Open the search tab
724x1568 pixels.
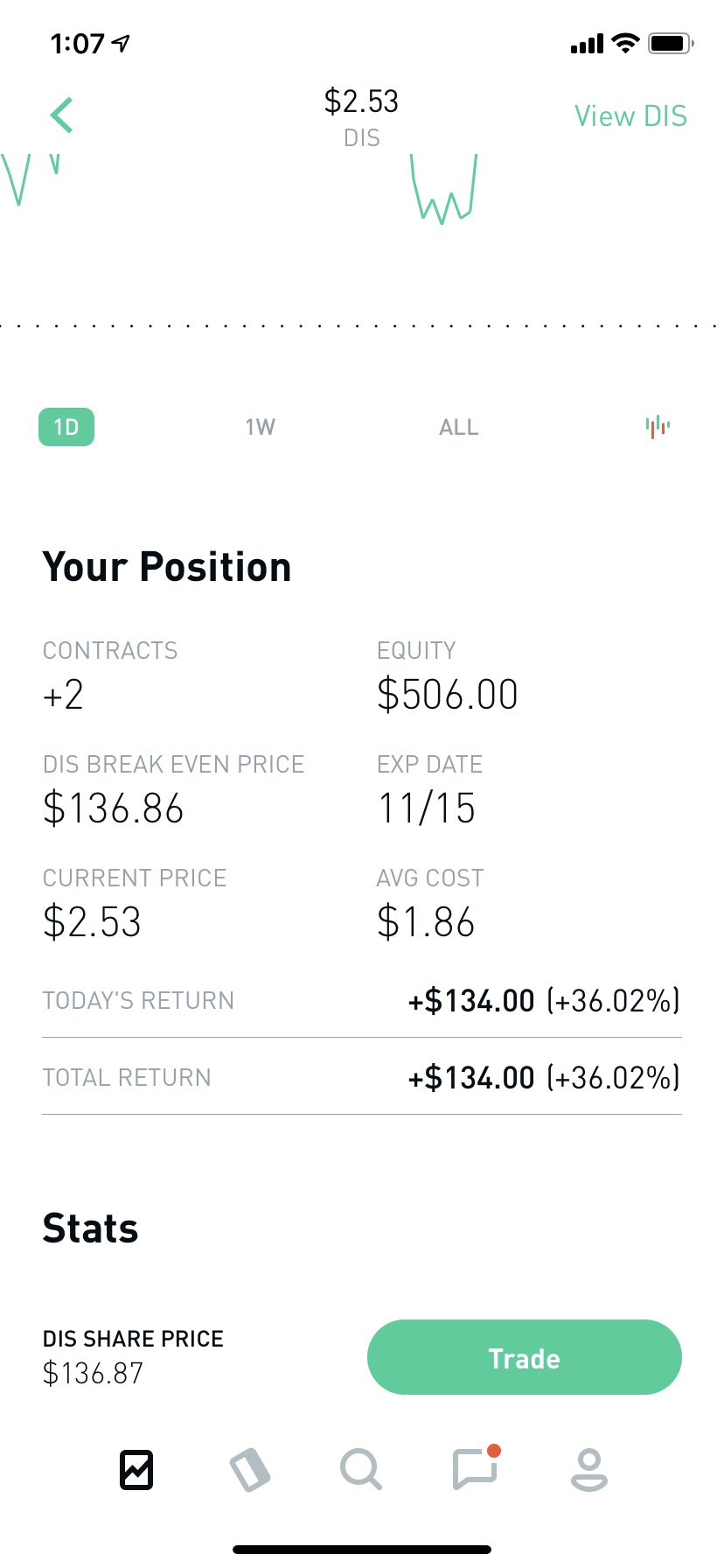pyautogui.click(x=361, y=1469)
